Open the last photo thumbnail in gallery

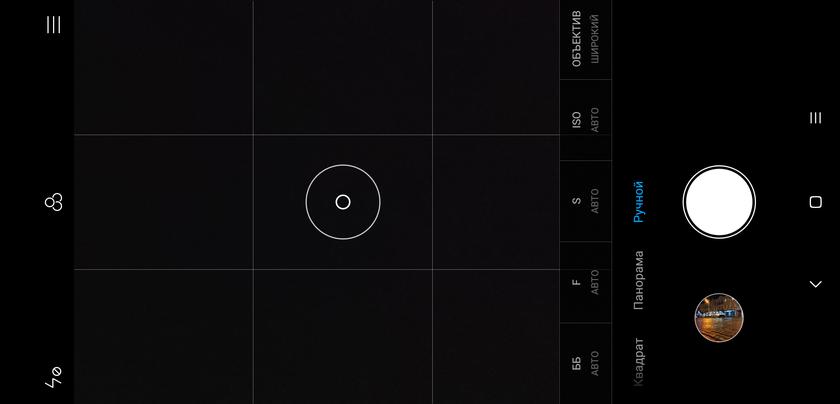(718, 318)
